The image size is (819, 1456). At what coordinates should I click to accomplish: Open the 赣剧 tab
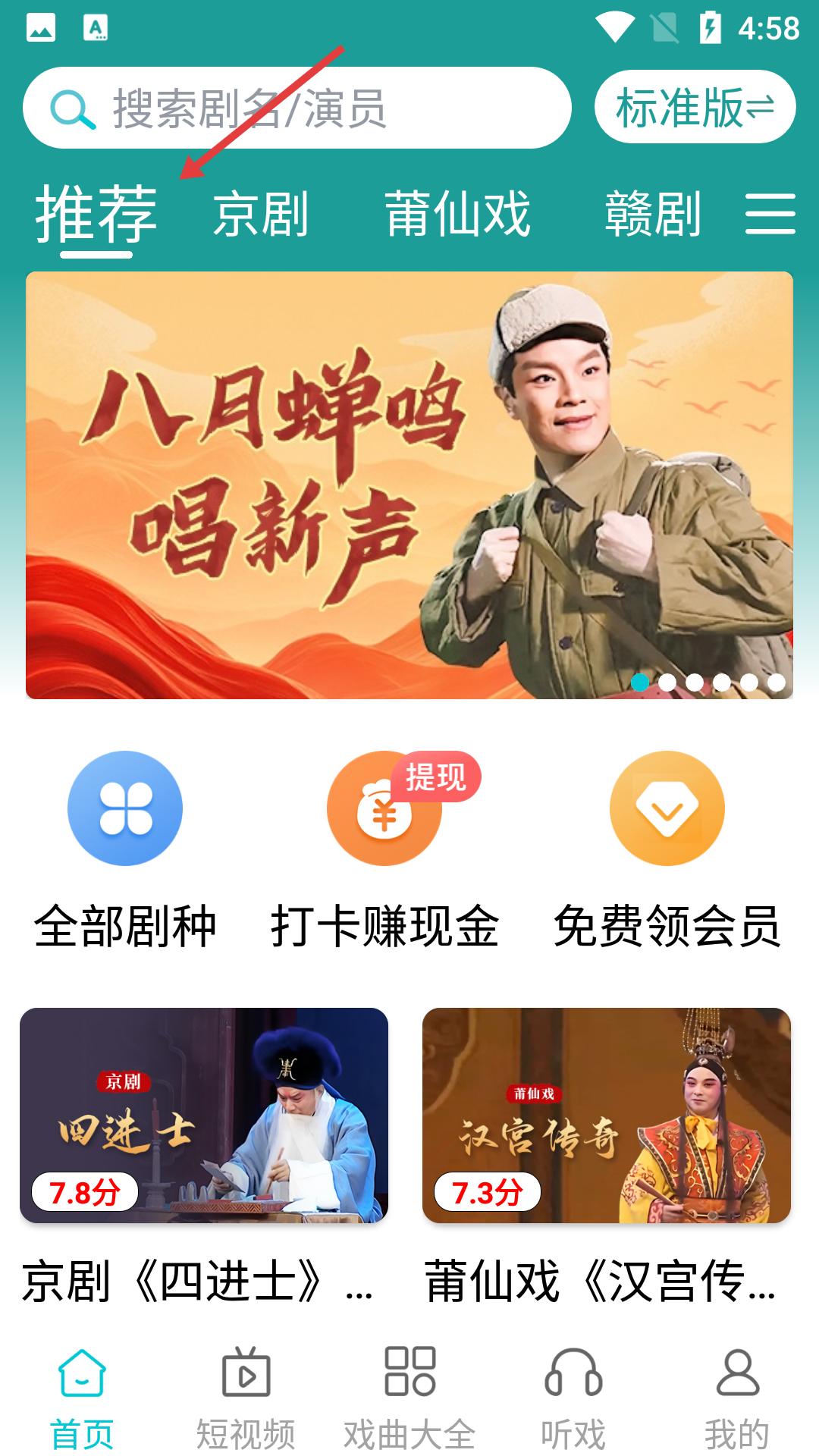653,215
